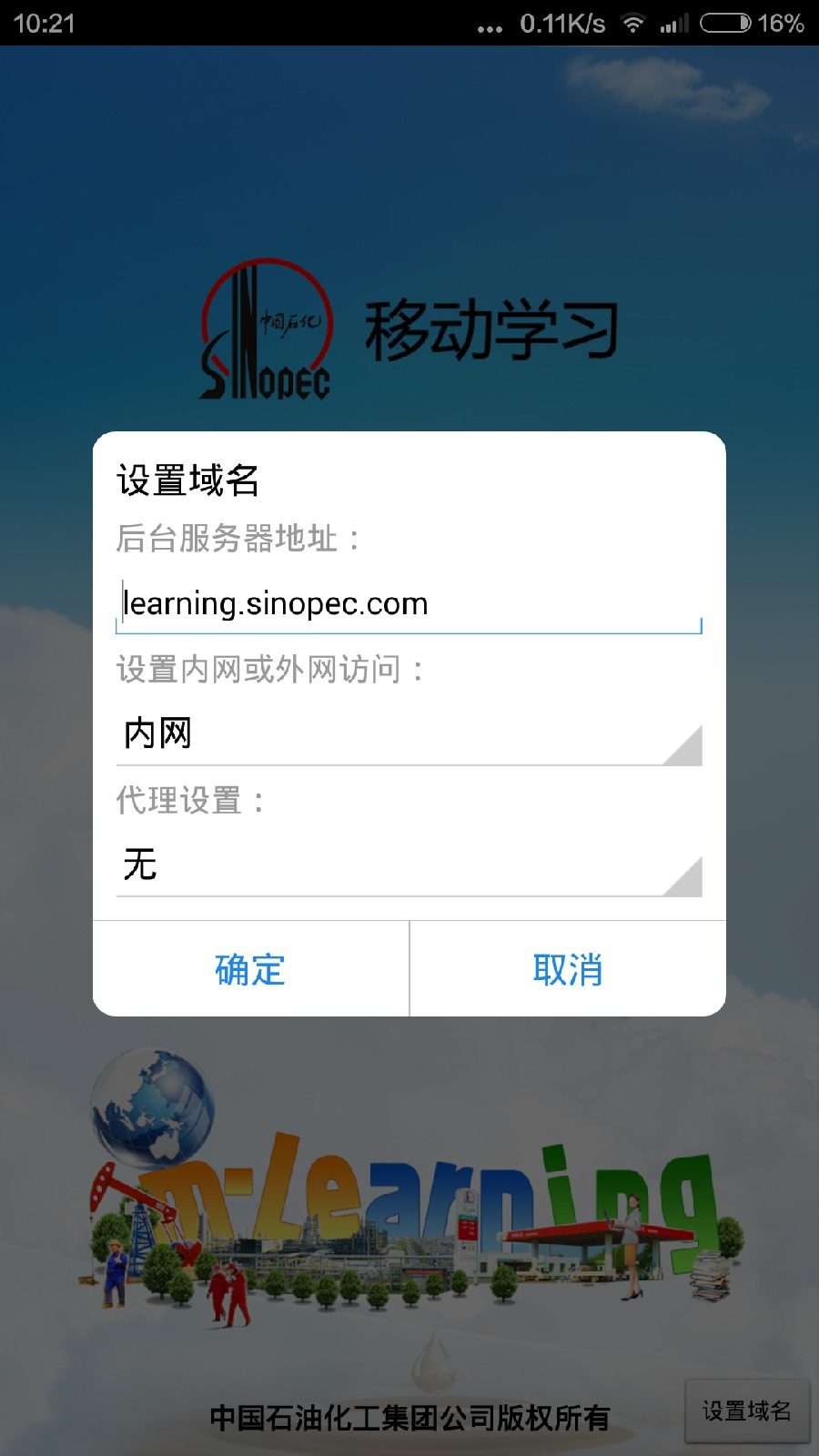This screenshot has height=1456, width=819.
Task: Cancel the dialog with 取消
Action: 568,969
